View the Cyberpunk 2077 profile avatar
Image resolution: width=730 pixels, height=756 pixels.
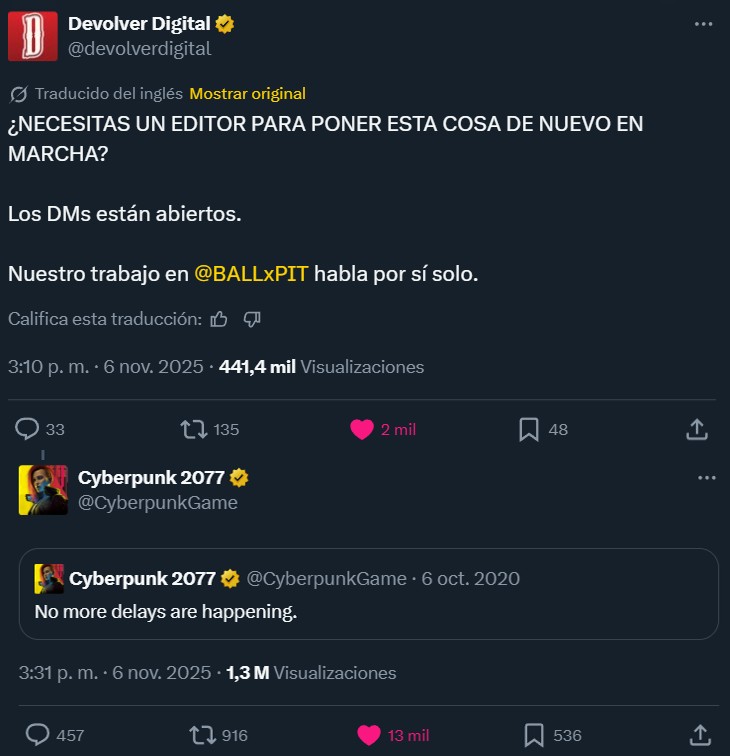(42, 490)
